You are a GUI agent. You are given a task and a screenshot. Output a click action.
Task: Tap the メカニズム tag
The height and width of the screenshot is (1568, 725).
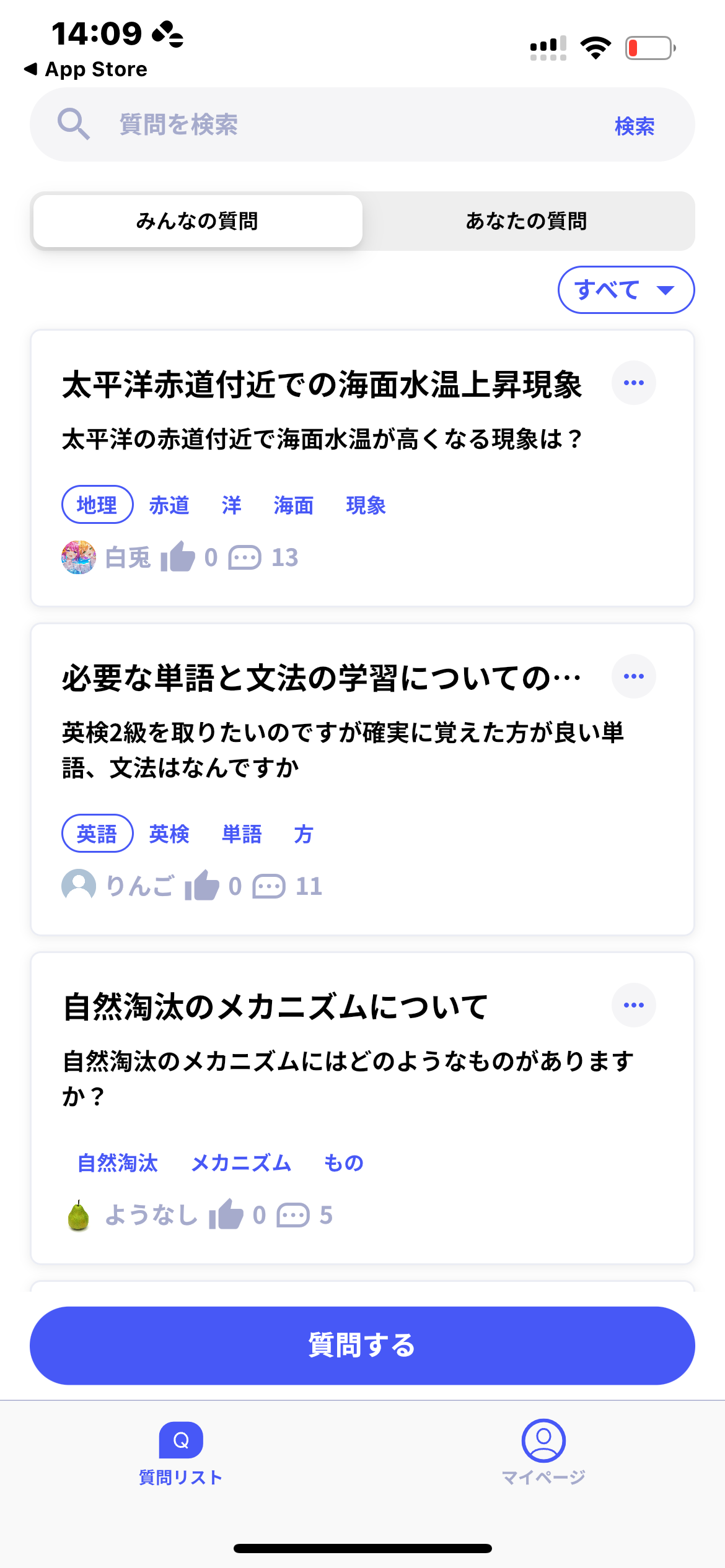(x=241, y=1163)
